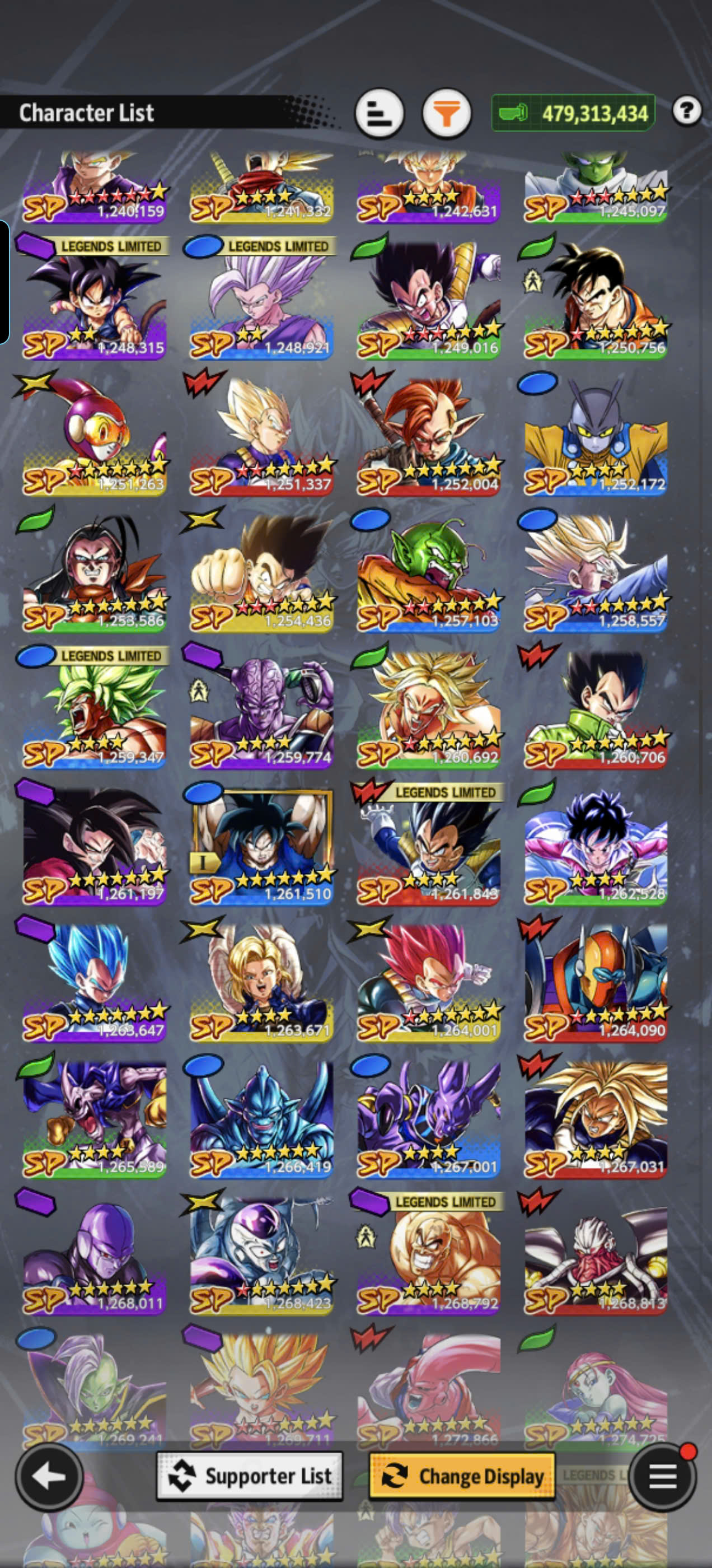Open the sort order options
The height and width of the screenshot is (1568, 712).
click(379, 114)
